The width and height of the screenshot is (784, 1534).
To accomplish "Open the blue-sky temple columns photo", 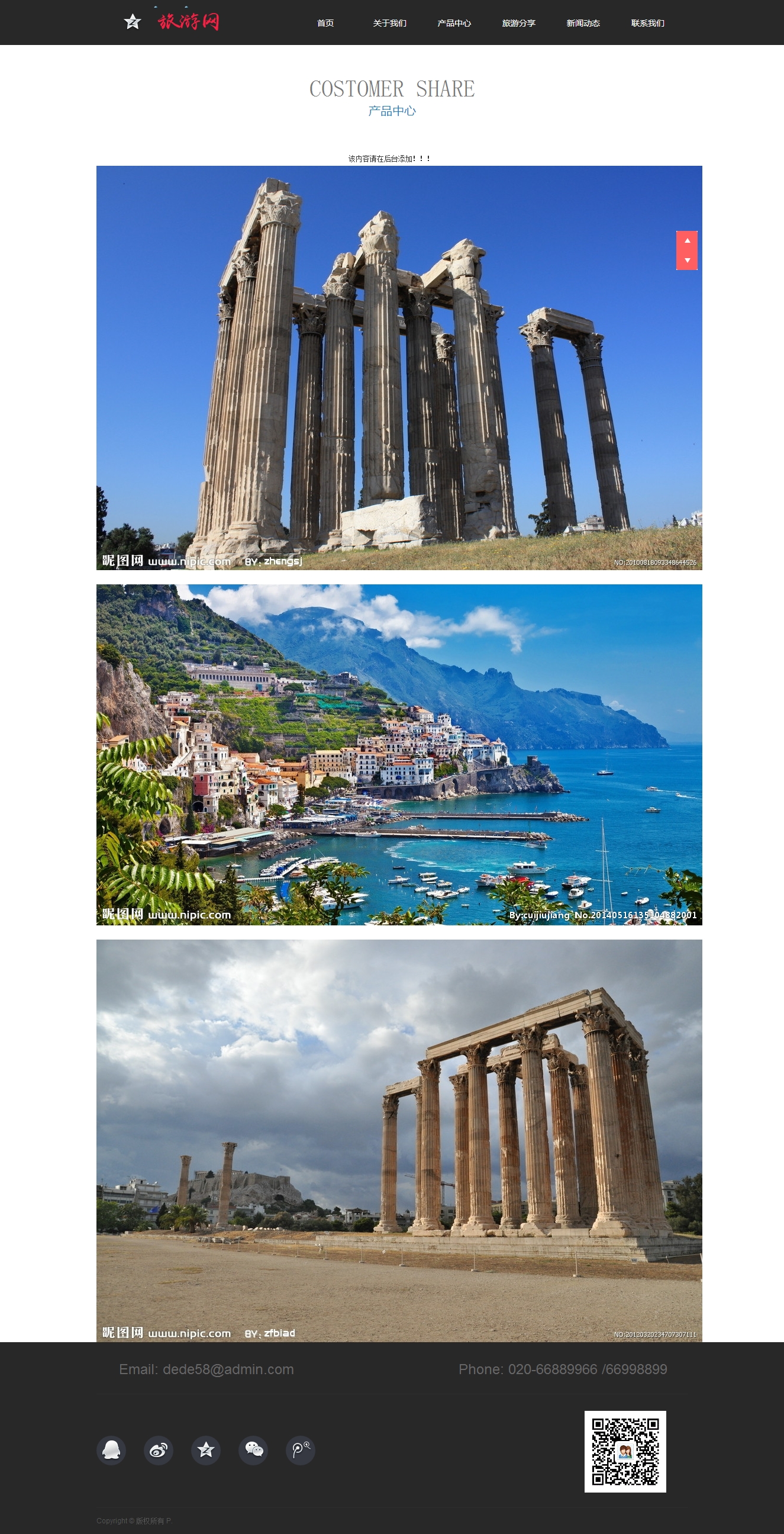I will click(x=399, y=368).
